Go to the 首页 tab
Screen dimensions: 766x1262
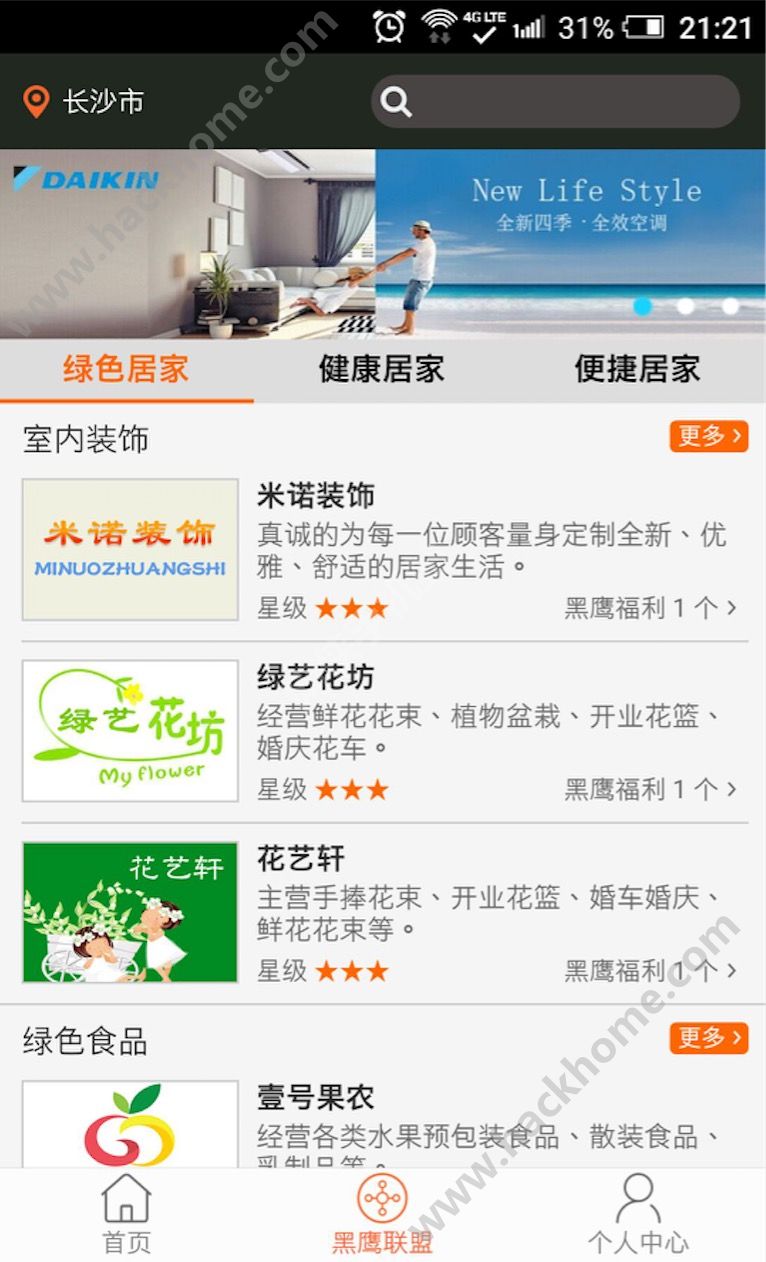coord(127,1214)
